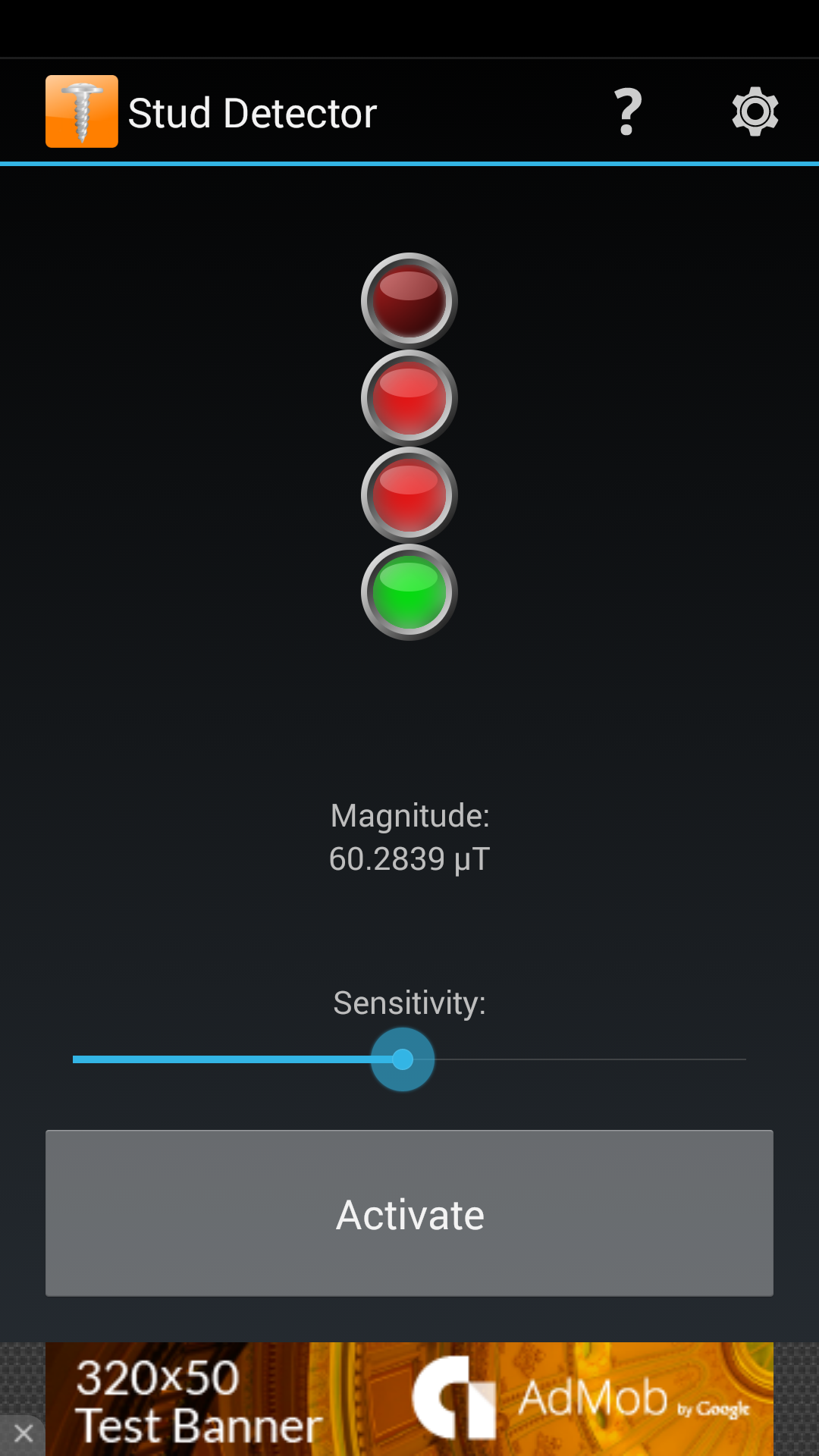Tap the Sensitivity slider handle
Image resolution: width=819 pixels, height=1456 pixels.
[403, 1059]
